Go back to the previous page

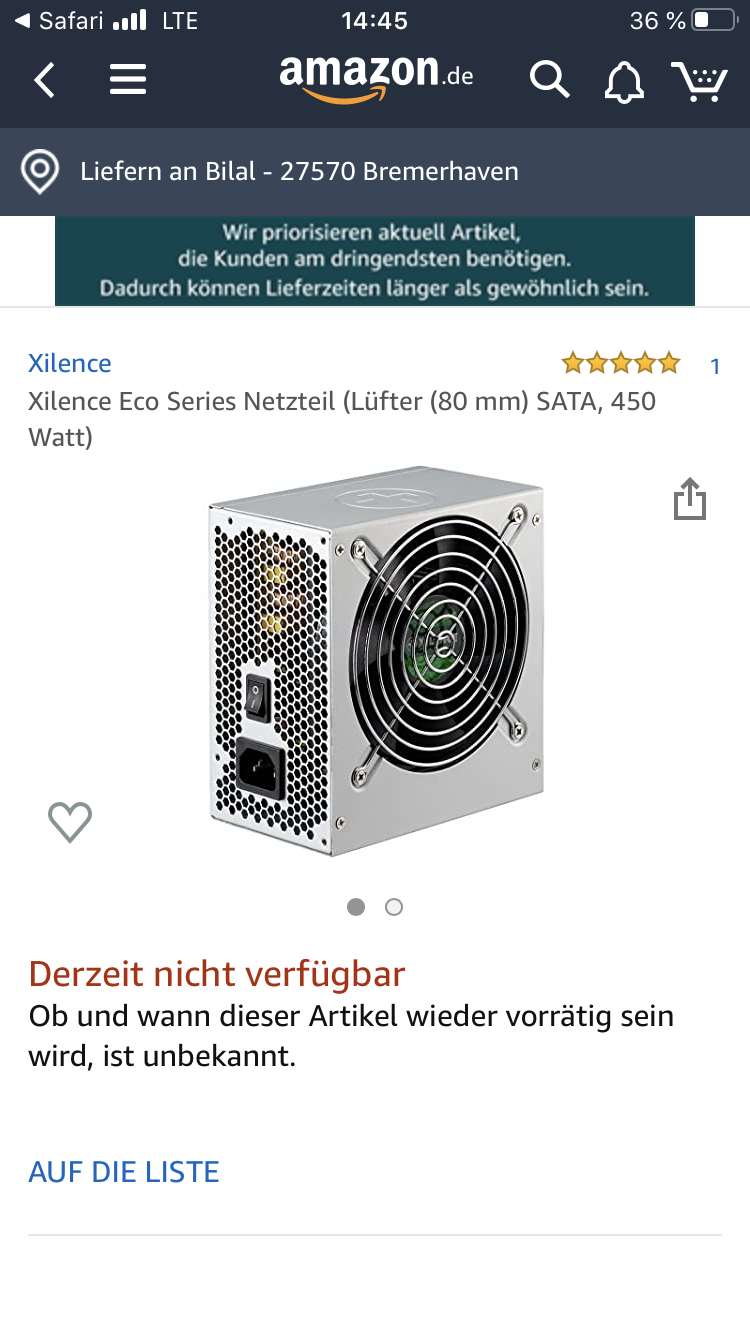pyautogui.click(x=44, y=80)
